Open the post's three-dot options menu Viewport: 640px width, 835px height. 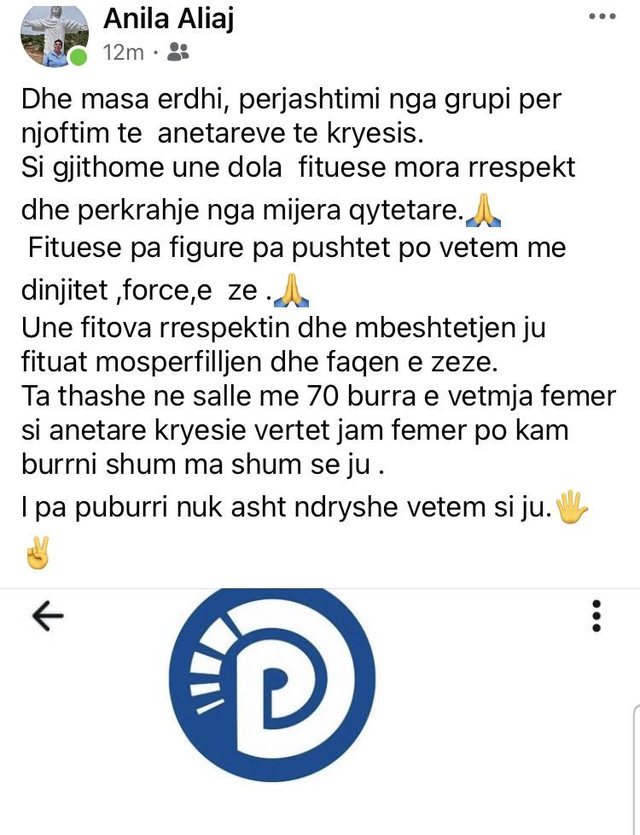(x=602, y=16)
